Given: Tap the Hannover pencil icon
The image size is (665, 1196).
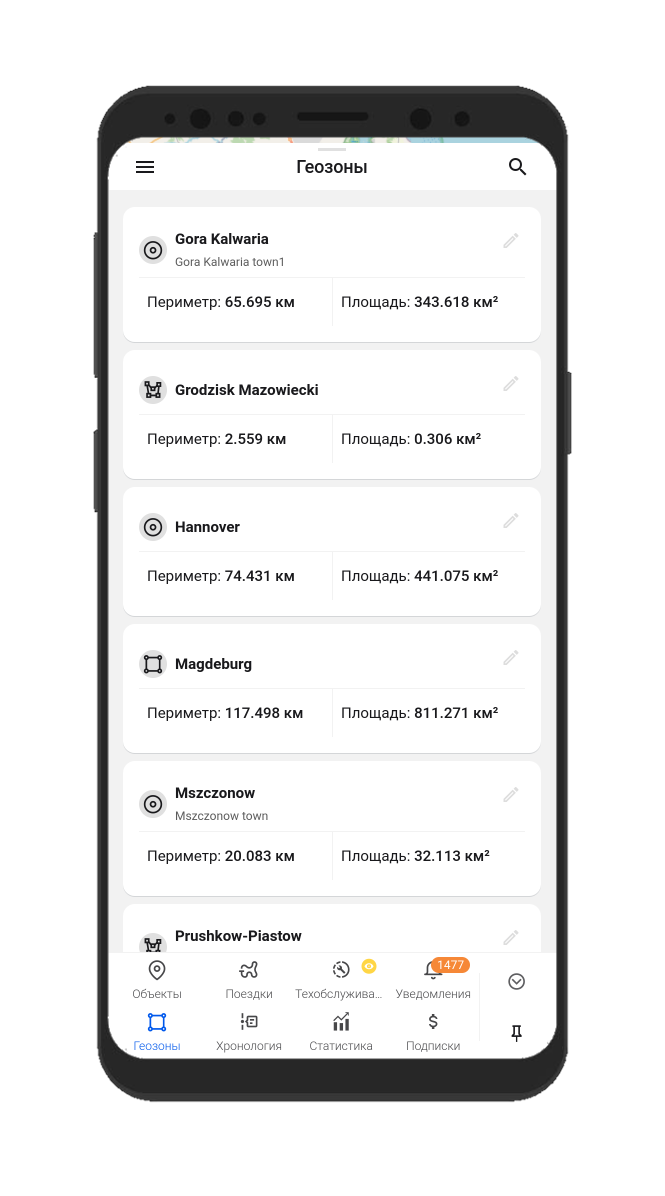Looking at the screenshot, I should tap(511, 521).
